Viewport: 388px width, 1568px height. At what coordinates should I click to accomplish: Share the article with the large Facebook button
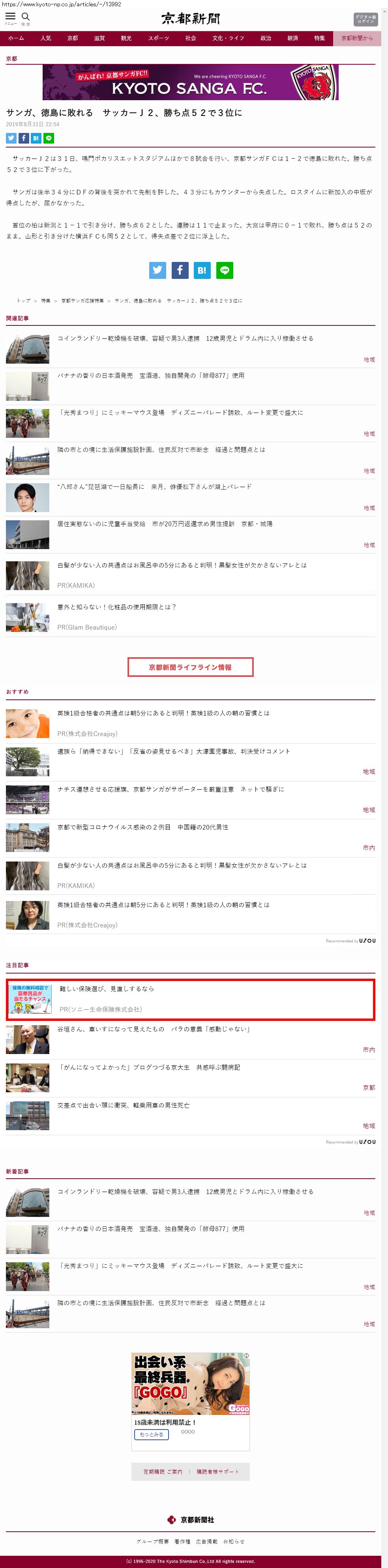pyautogui.click(x=180, y=270)
